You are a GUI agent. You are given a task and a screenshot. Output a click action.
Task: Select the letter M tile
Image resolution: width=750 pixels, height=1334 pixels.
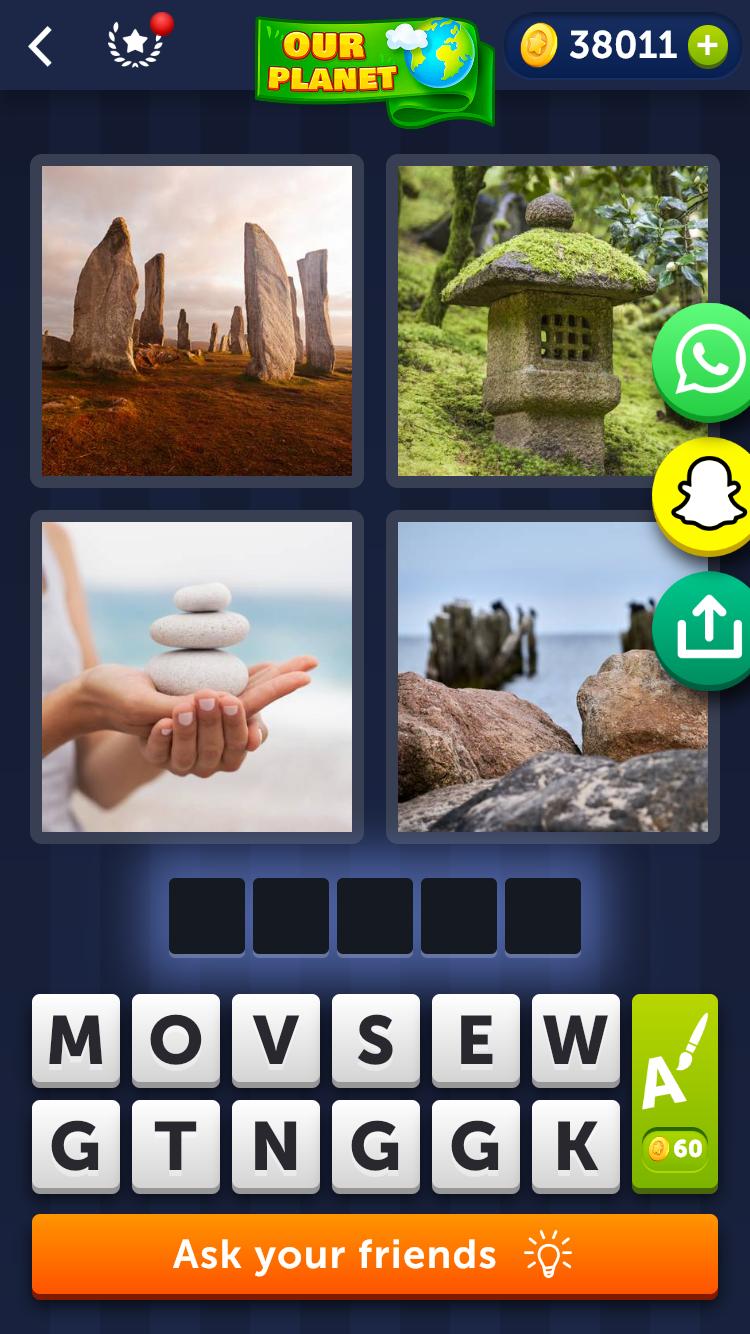76,1040
